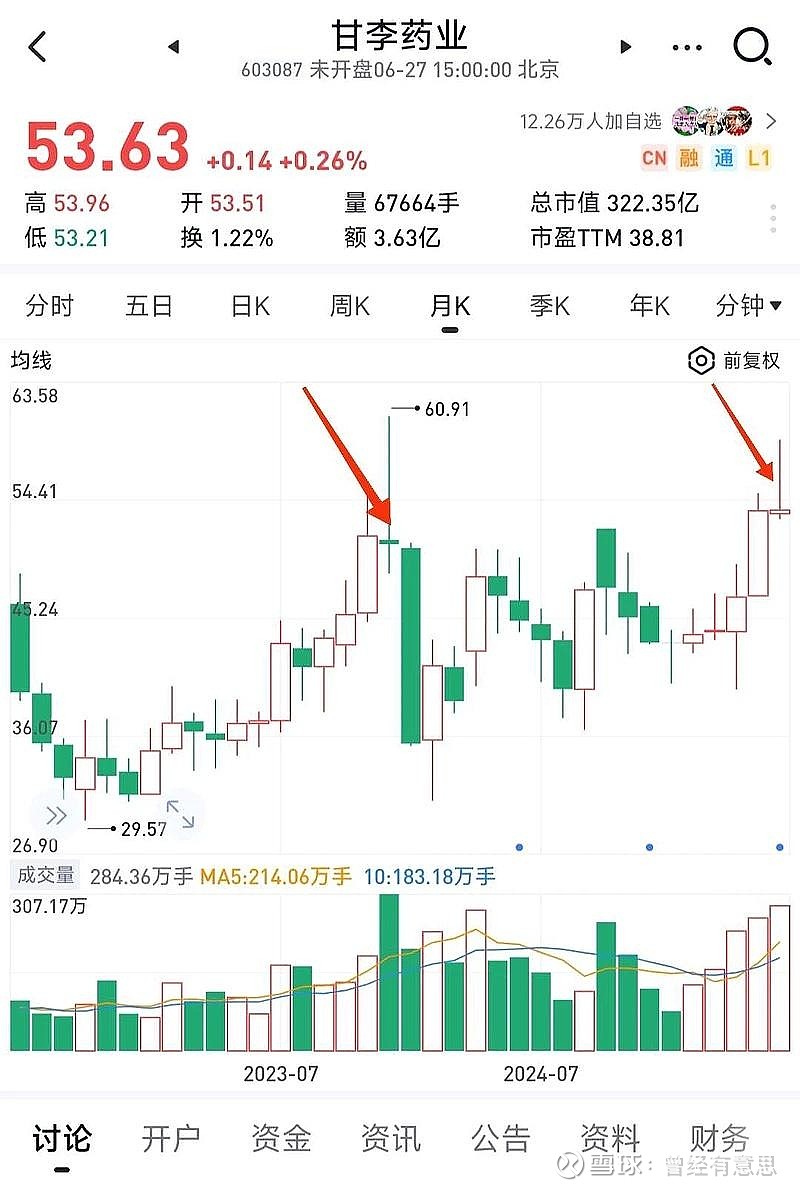Select the 五日 chart tab
The width and height of the screenshot is (800, 1190).
(150, 306)
